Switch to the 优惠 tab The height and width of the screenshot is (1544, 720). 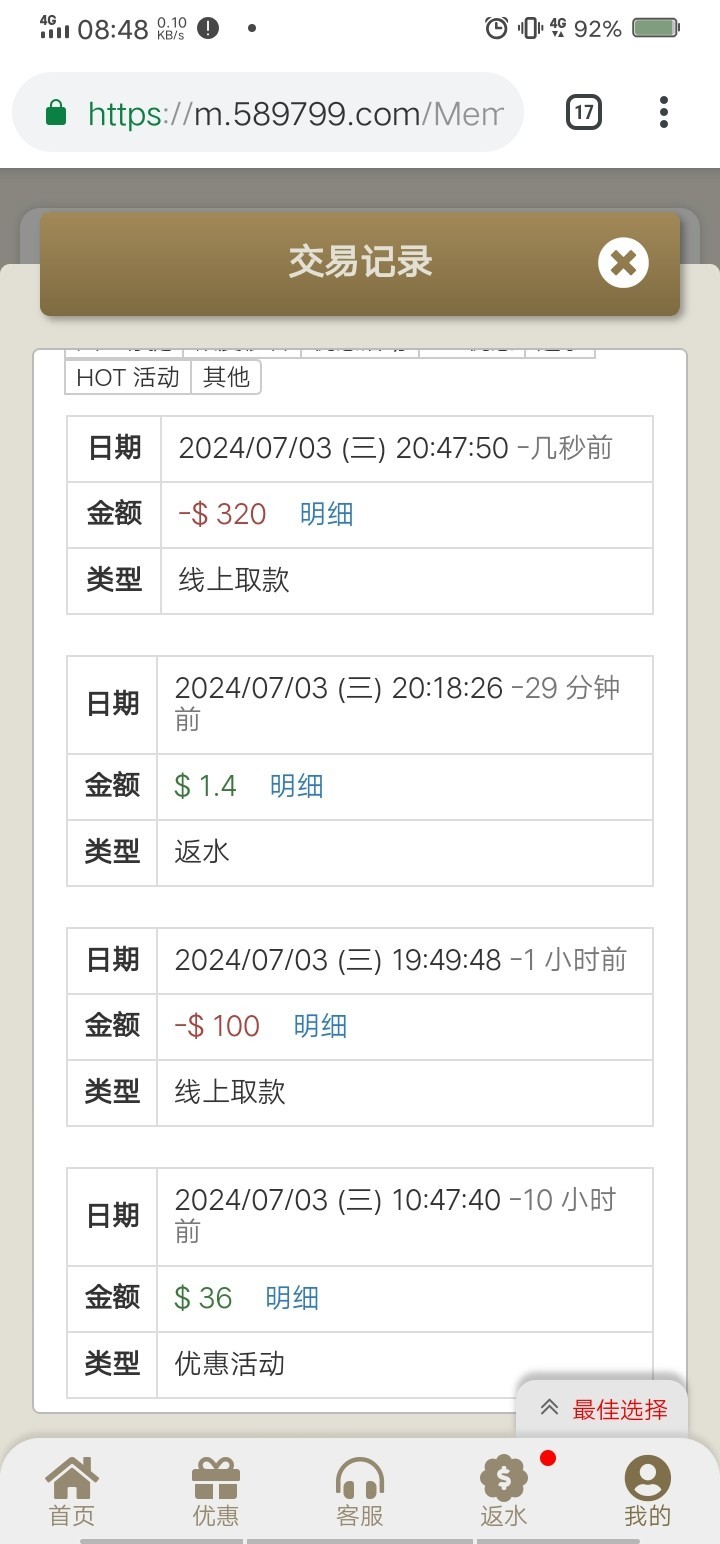point(216,1491)
